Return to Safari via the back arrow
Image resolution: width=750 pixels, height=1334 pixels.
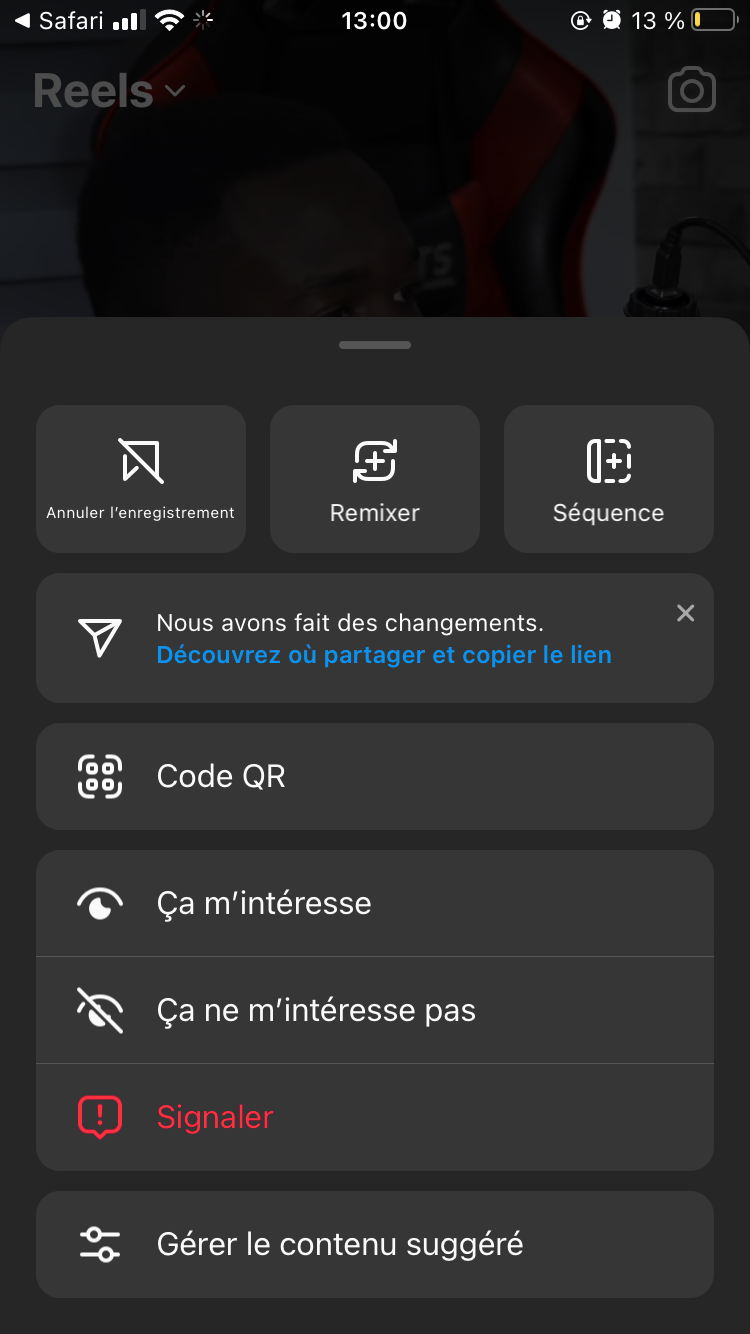pyautogui.click(x=60, y=20)
